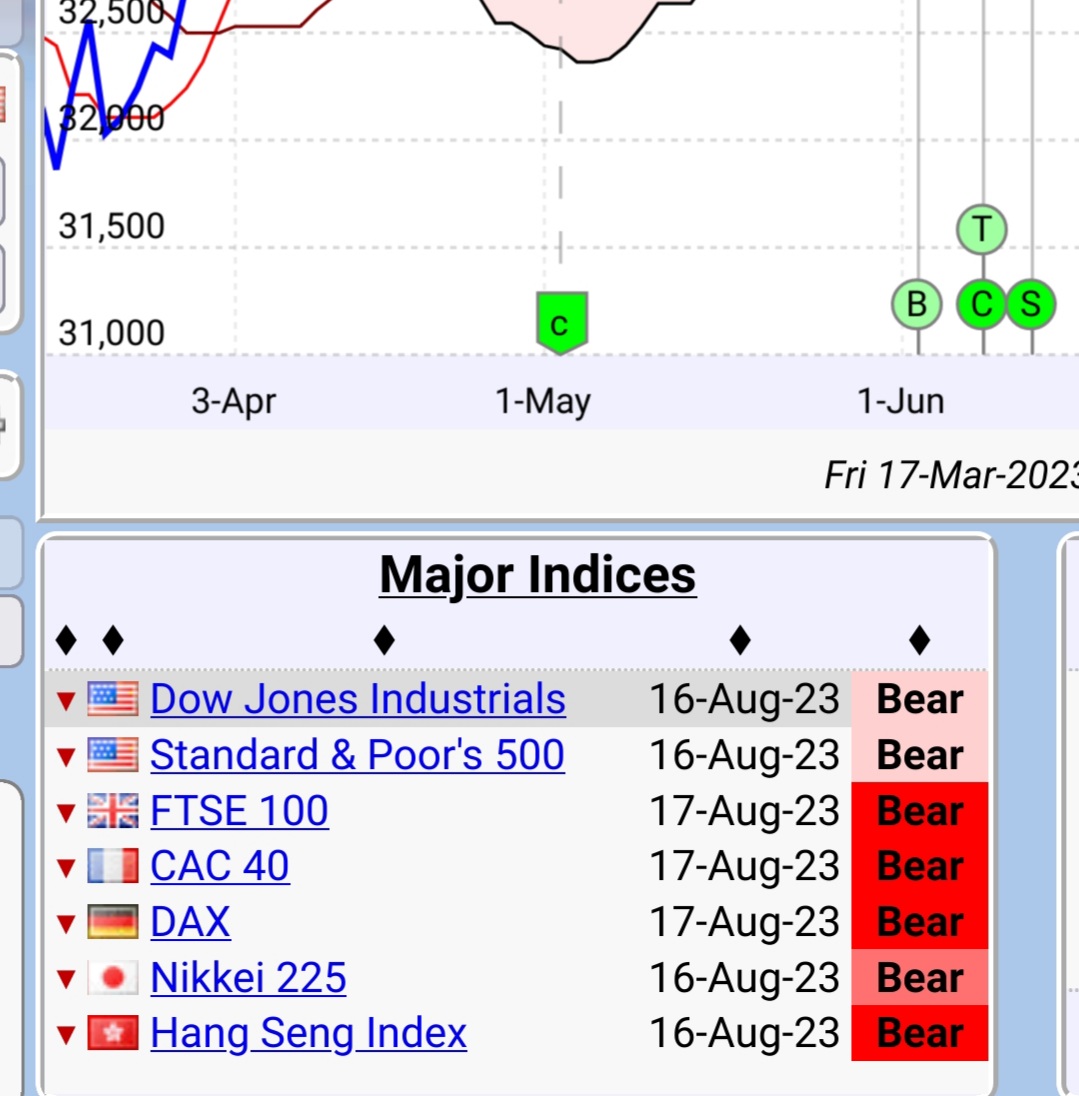Image resolution: width=1079 pixels, height=1096 pixels.
Task: Sort indices by Bear status column diamond
Action: click(x=920, y=640)
